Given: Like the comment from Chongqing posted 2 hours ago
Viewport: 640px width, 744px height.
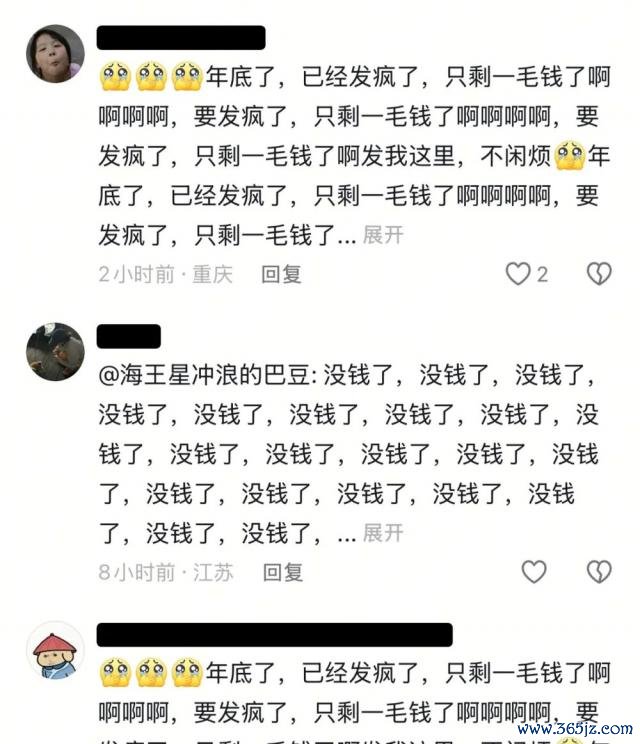Looking at the screenshot, I should click(518, 273).
